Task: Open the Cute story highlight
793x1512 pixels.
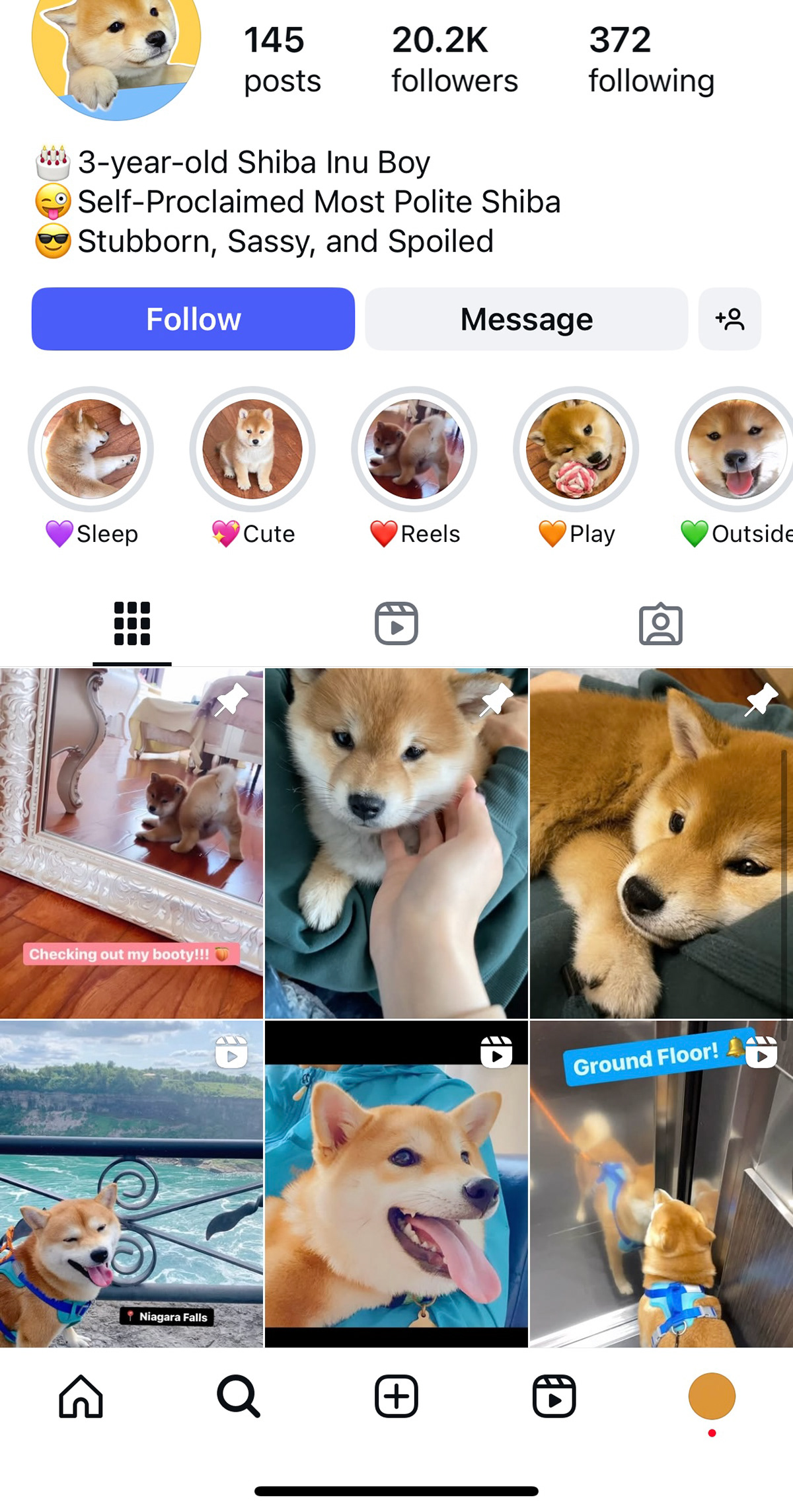Action: tap(252, 449)
